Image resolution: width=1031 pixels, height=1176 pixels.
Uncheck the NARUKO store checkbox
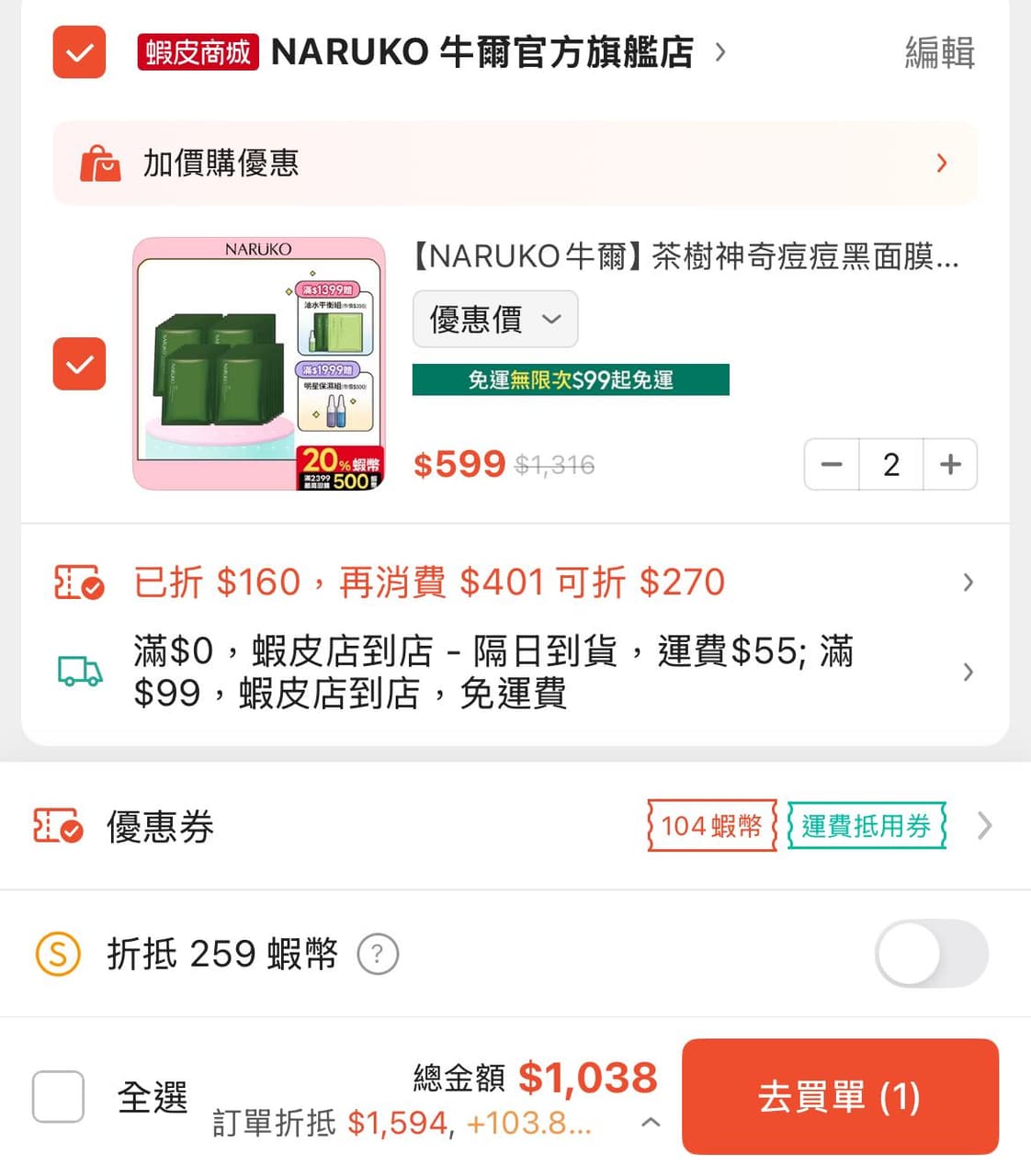(79, 52)
